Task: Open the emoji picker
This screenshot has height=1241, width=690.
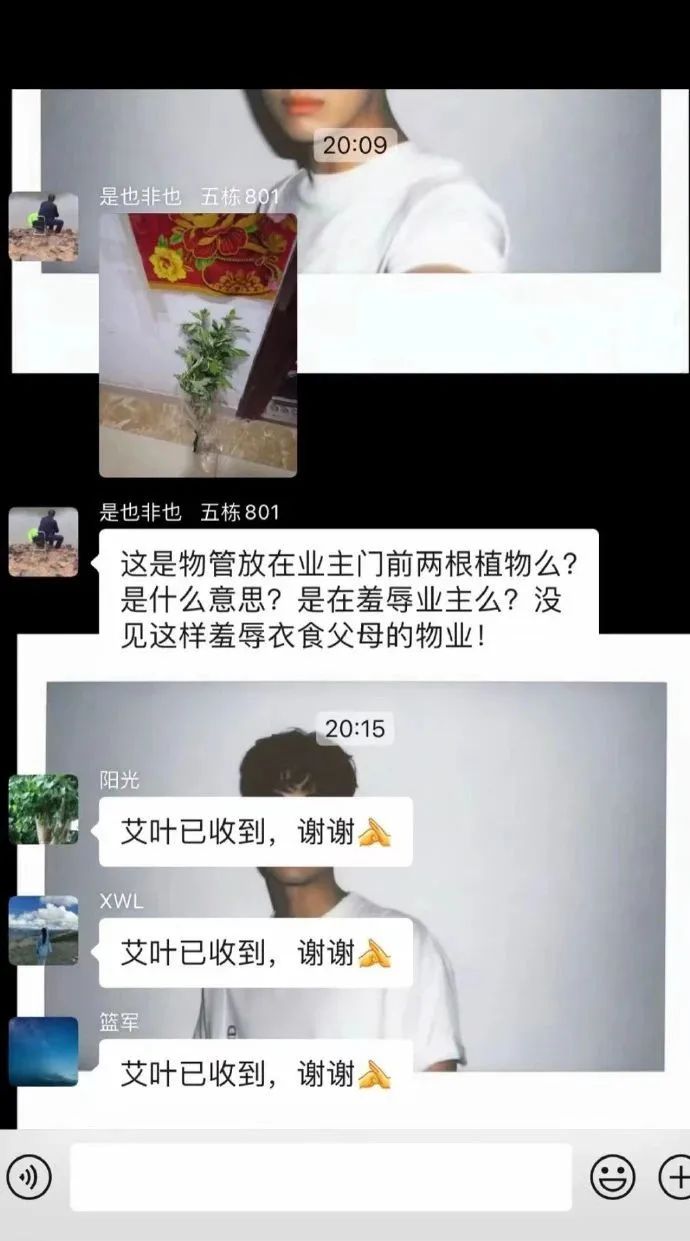Action: click(612, 1177)
